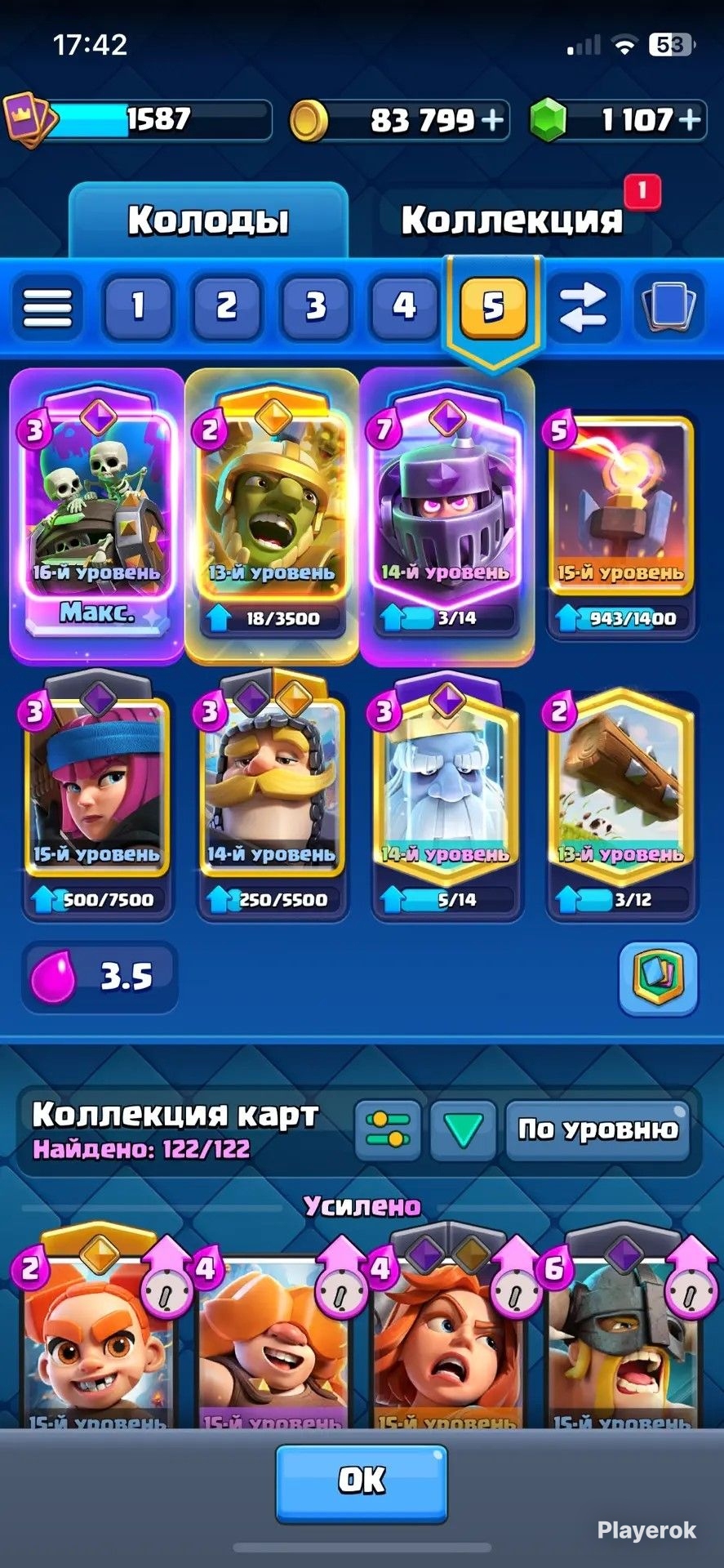Select deck slot 1
This screenshot has width=724, height=1568.
coord(137,307)
